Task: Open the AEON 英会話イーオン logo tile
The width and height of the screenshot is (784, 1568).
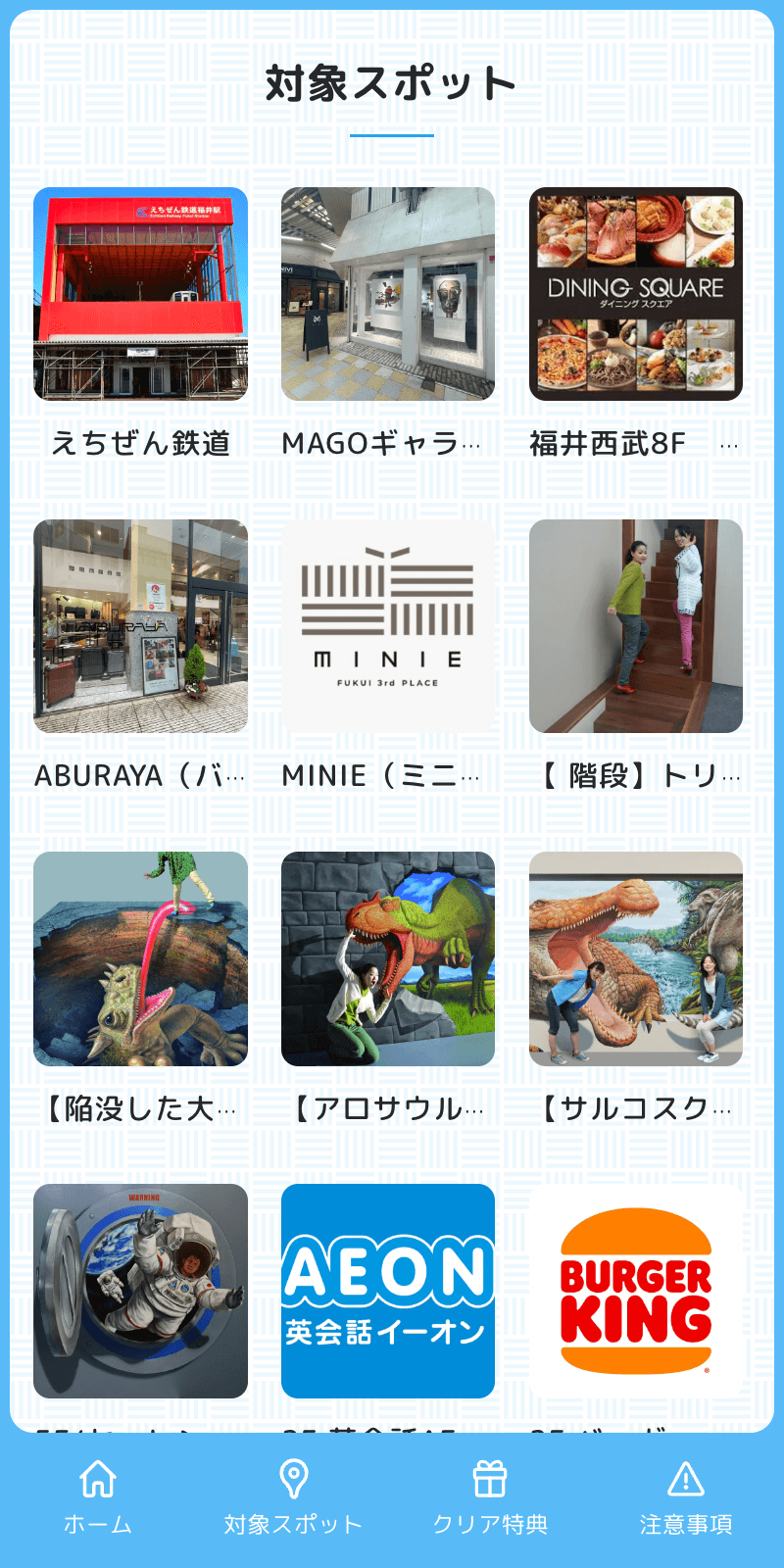Action: [388, 1294]
